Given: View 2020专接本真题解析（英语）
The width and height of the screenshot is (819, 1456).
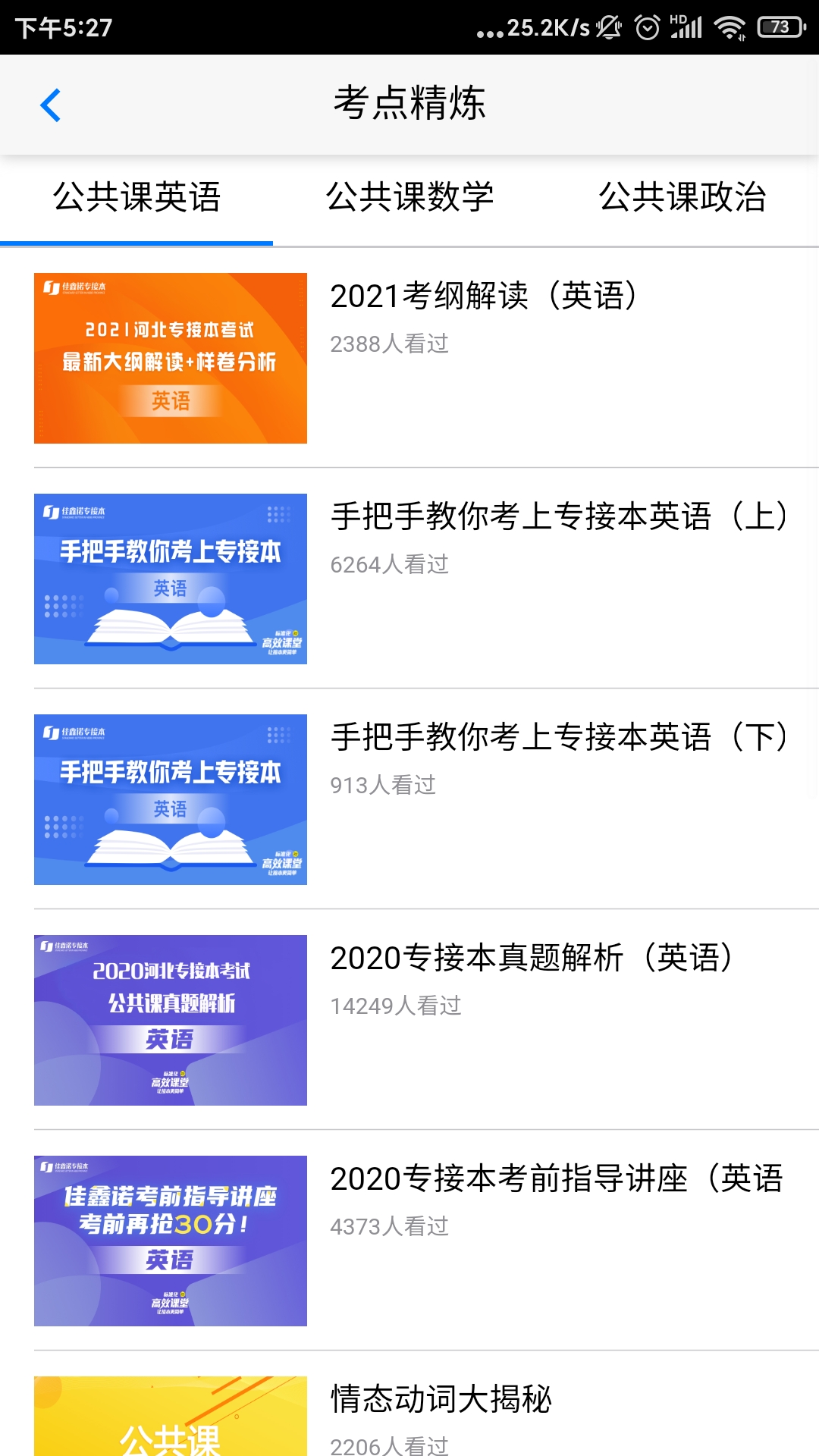Looking at the screenshot, I should (531, 958).
